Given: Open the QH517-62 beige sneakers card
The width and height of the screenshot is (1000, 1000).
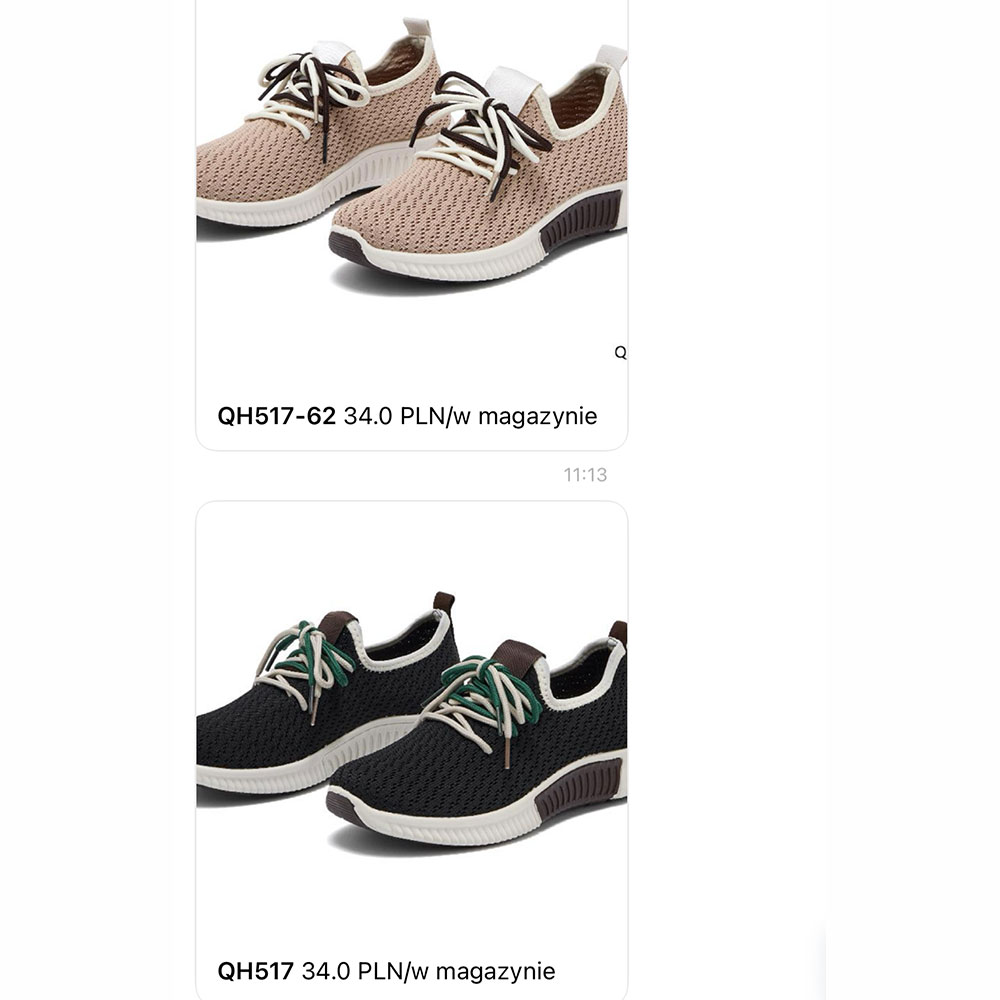Looking at the screenshot, I should (x=411, y=200).
